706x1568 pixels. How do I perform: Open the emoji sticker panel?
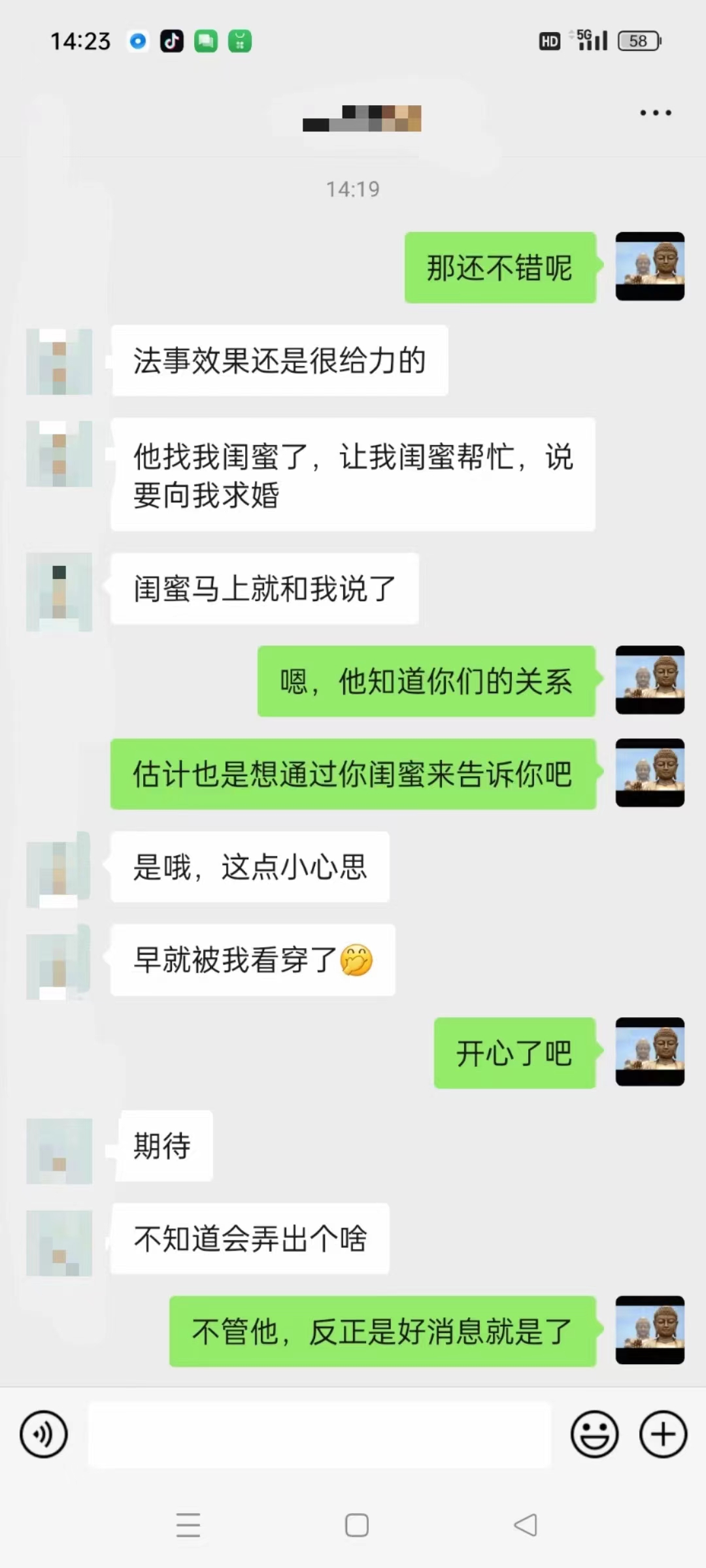coord(594,1434)
